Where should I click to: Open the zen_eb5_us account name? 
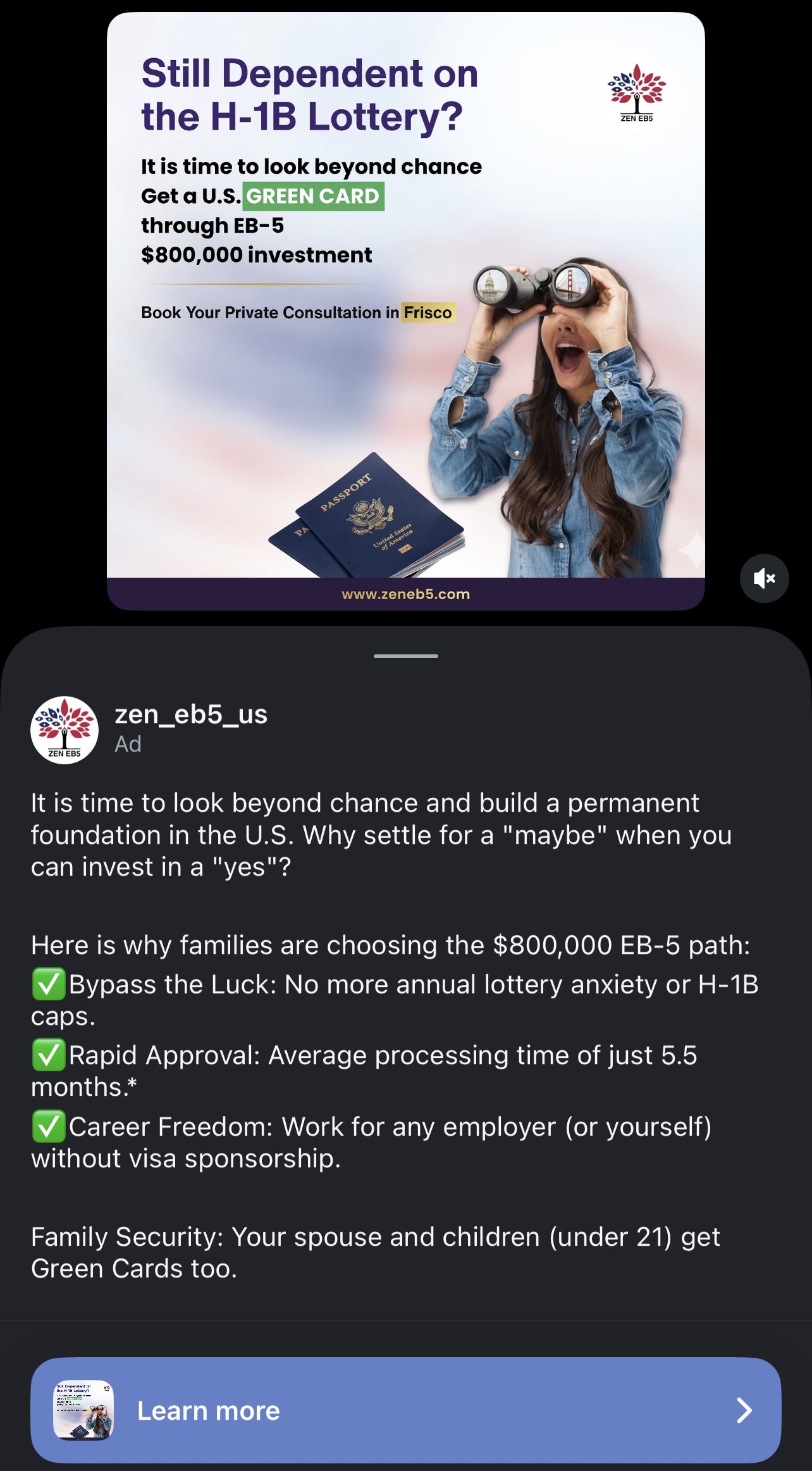click(x=190, y=714)
